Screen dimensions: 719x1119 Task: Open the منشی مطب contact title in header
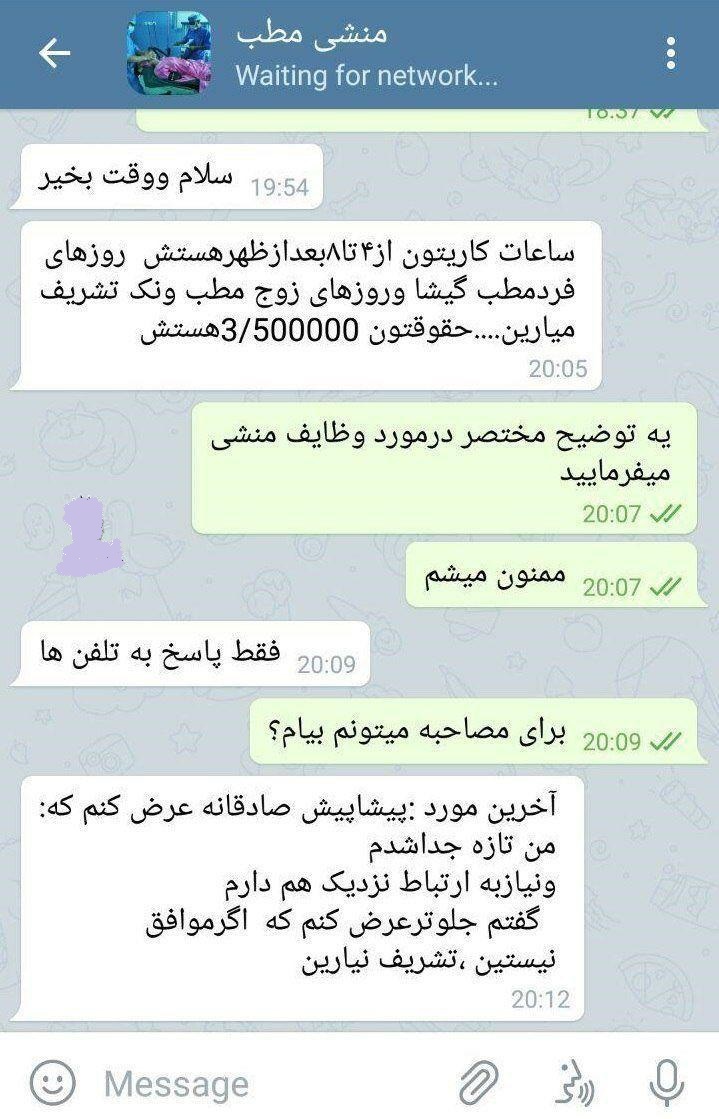(312, 33)
